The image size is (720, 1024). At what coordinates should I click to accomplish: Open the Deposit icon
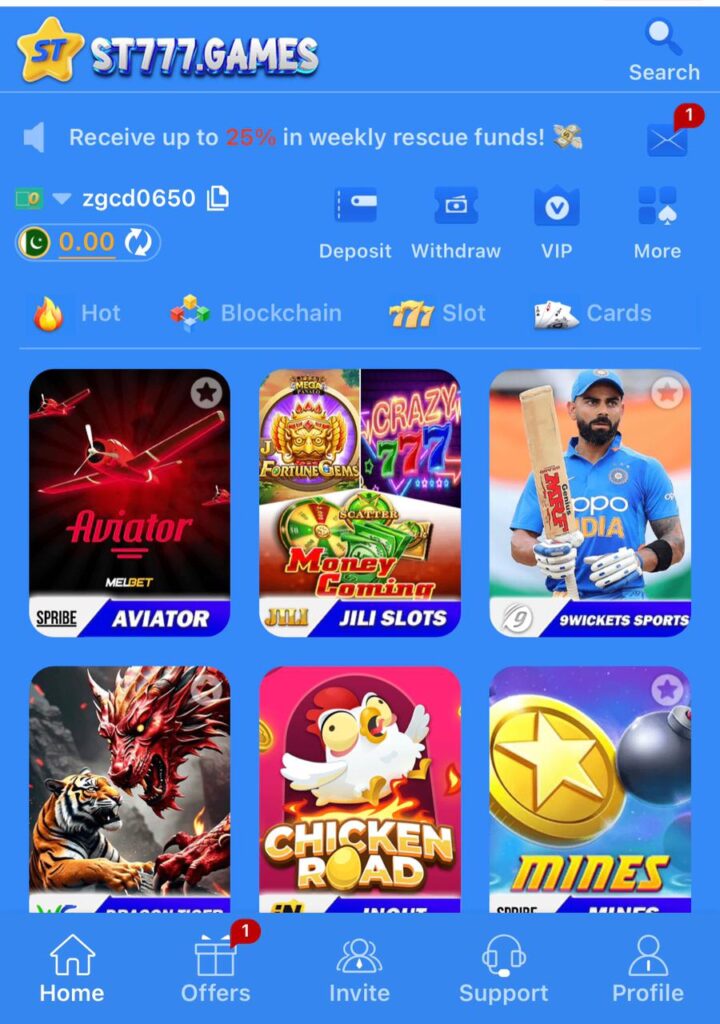tap(356, 205)
